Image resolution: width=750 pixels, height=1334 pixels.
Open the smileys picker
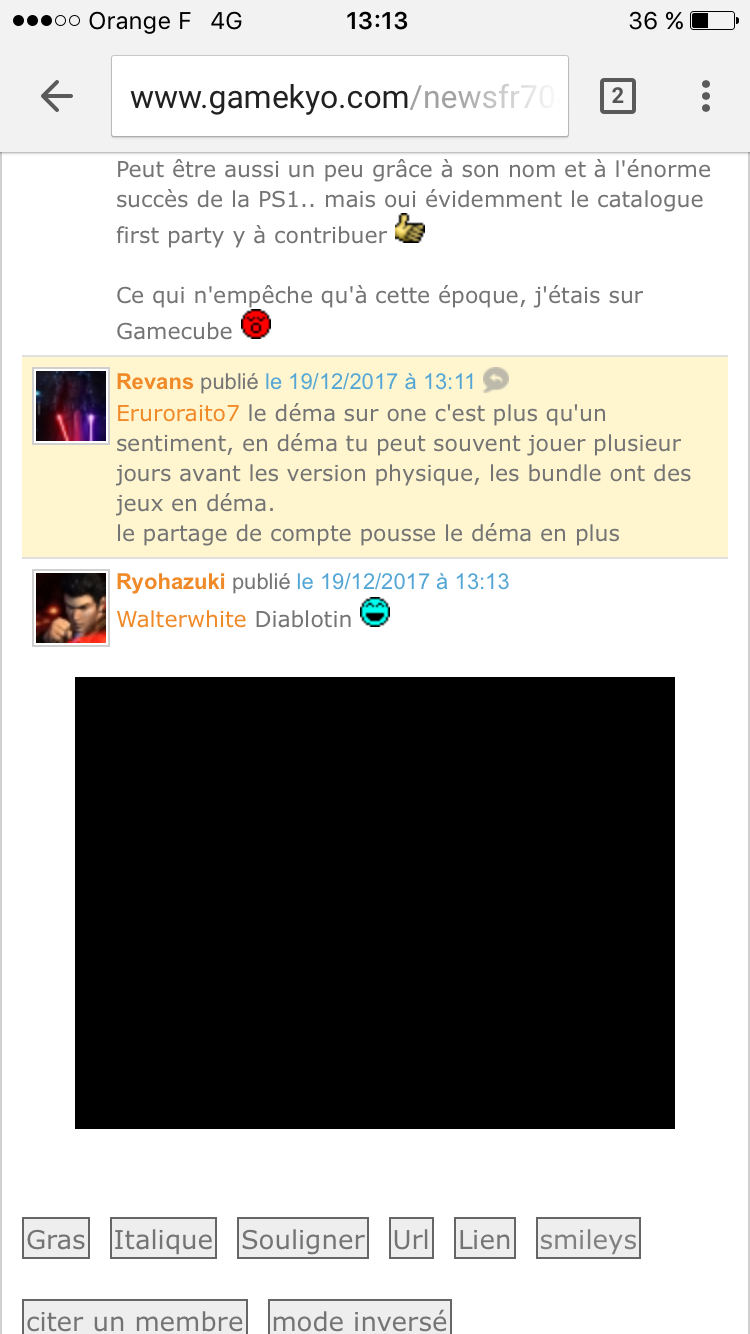[x=588, y=1240]
